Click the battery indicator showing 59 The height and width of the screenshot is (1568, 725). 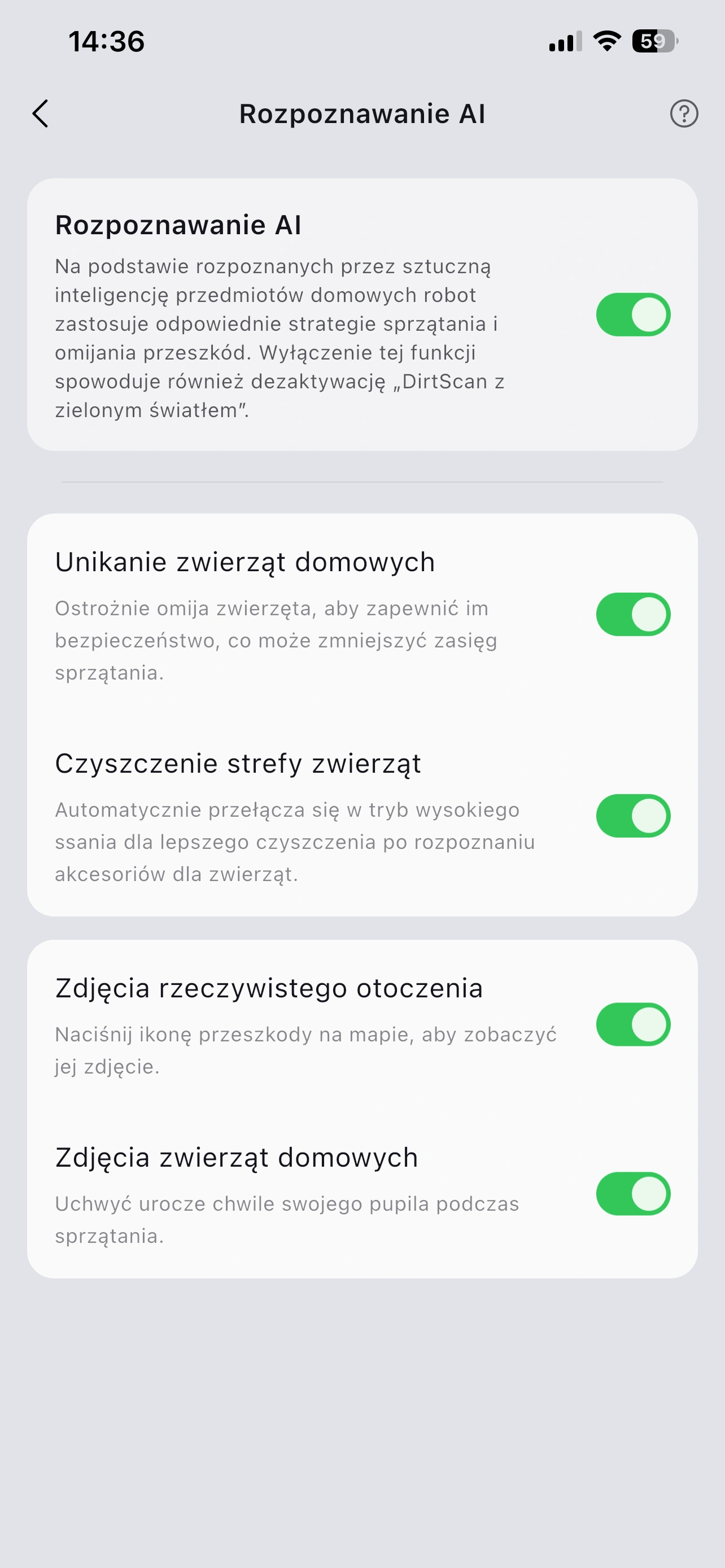coord(653,41)
